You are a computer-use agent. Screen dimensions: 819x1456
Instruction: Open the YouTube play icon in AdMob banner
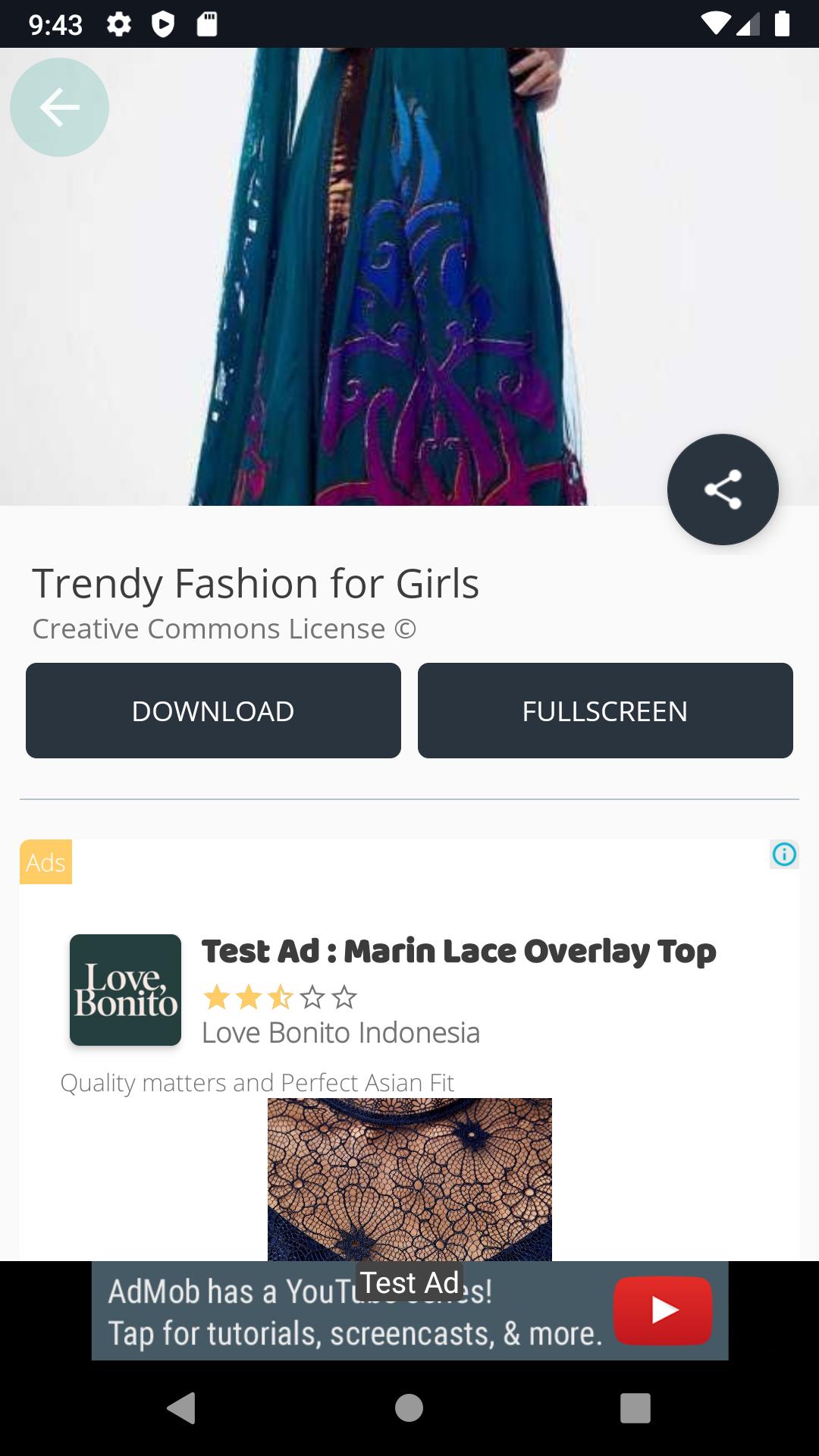[x=661, y=1311]
